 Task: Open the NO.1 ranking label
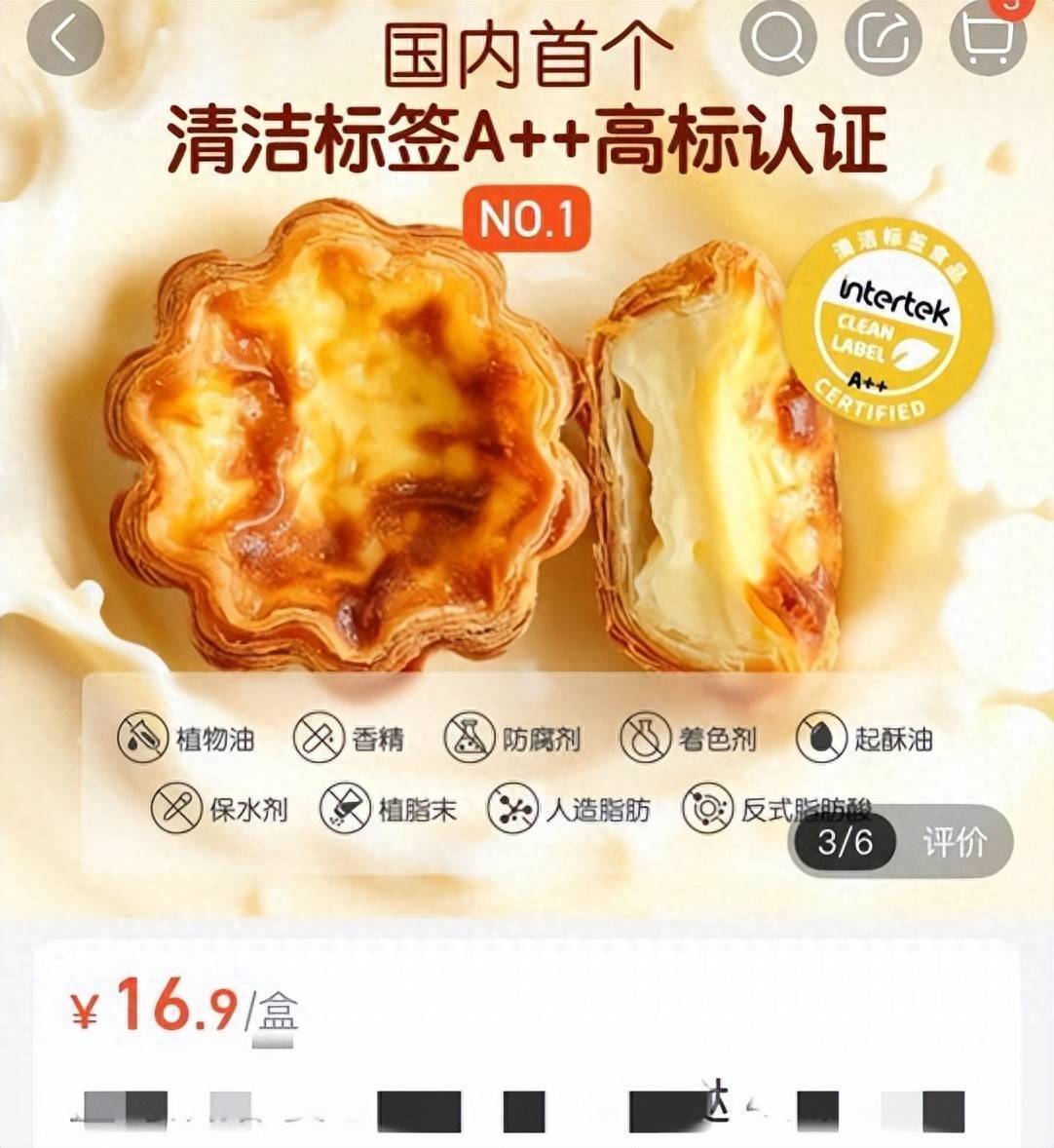527,220
